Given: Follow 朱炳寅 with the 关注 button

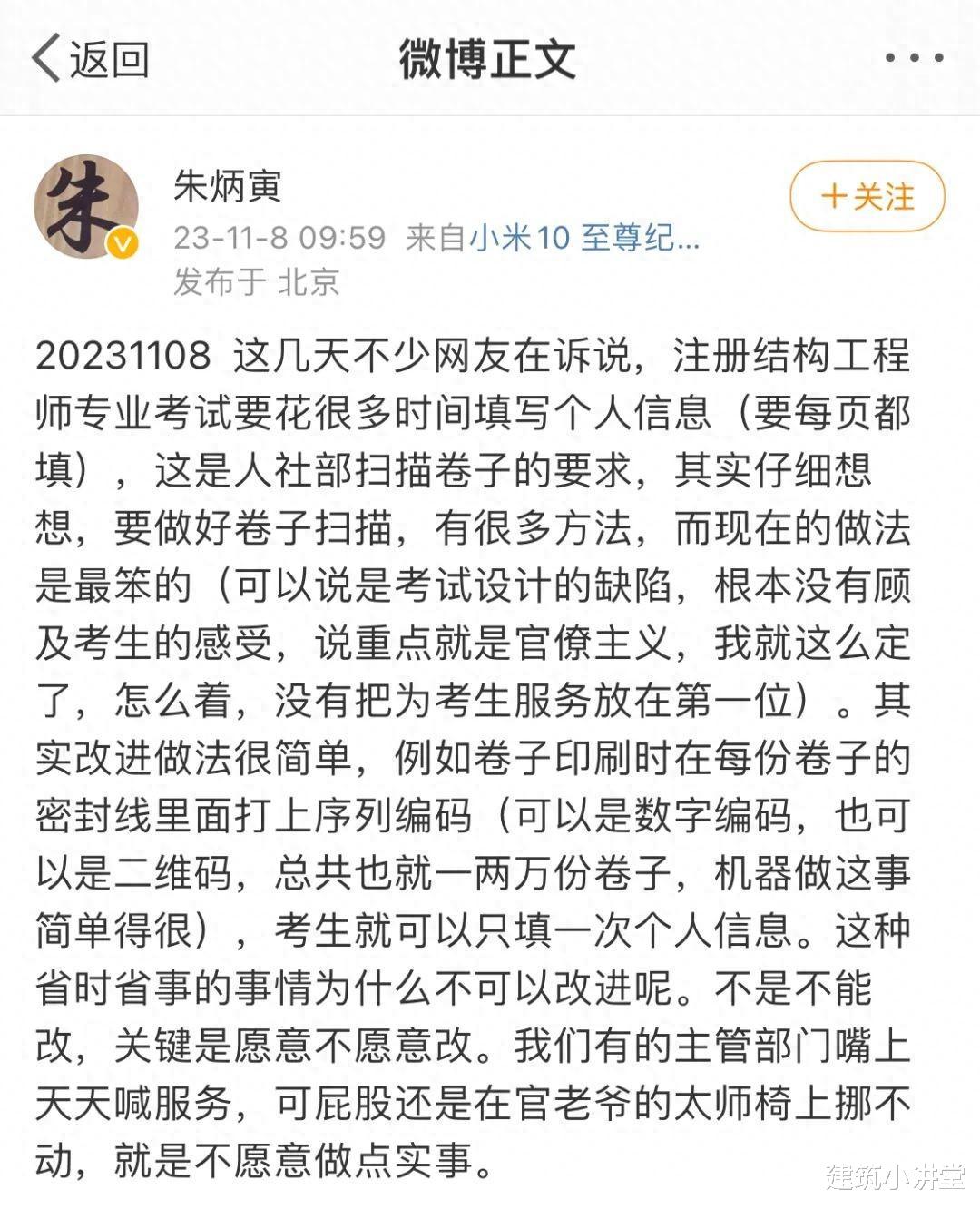Looking at the screenshot, I should pyautogui.click(x=867, y=196).
